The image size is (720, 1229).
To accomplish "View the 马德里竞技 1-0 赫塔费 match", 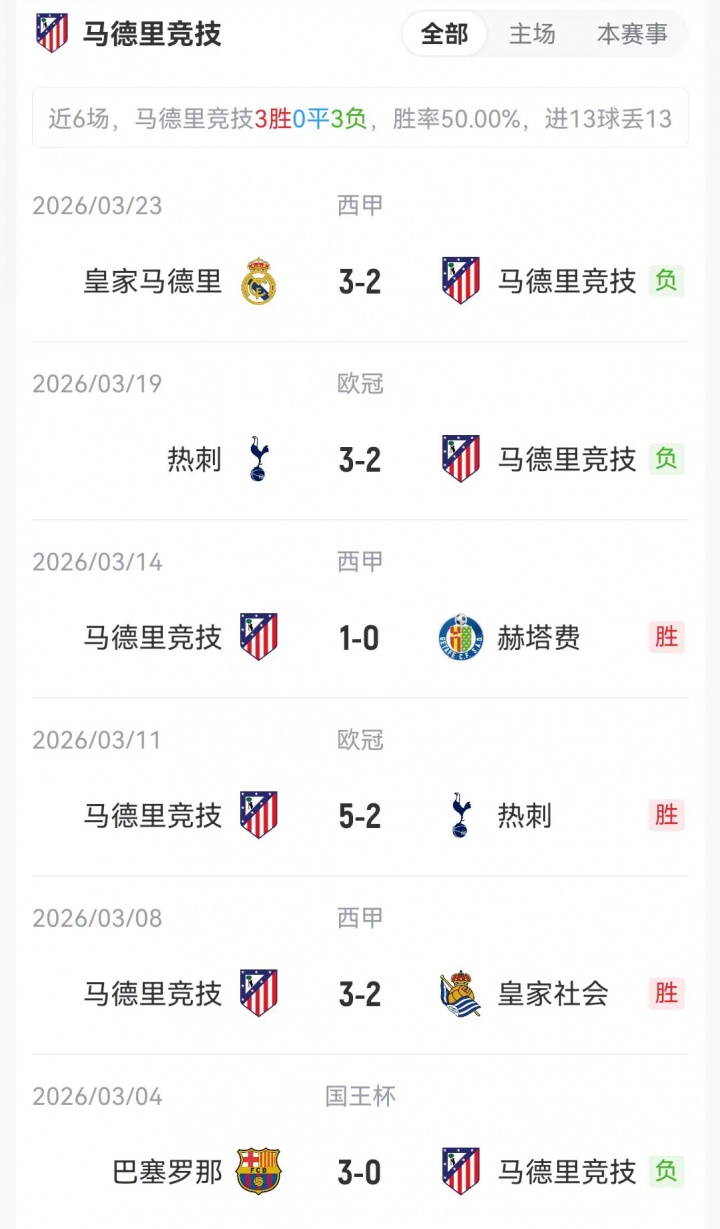I will [x=360, y=637].
